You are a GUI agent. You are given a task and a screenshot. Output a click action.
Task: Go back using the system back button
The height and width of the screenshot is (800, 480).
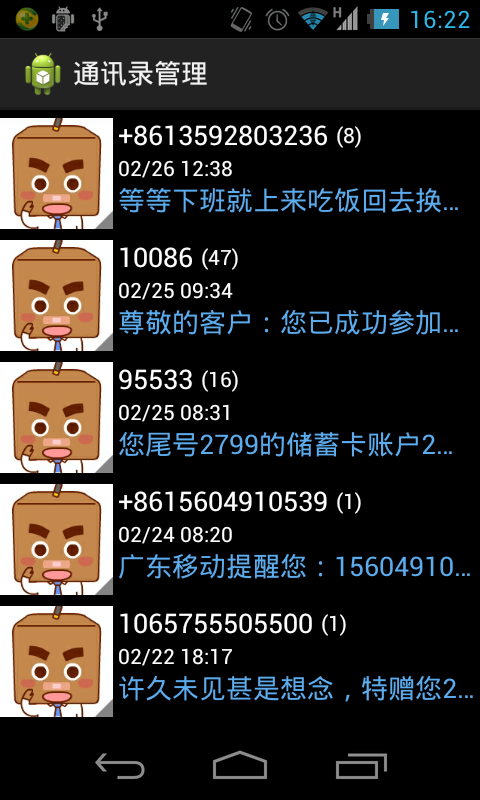coord(120,765)
